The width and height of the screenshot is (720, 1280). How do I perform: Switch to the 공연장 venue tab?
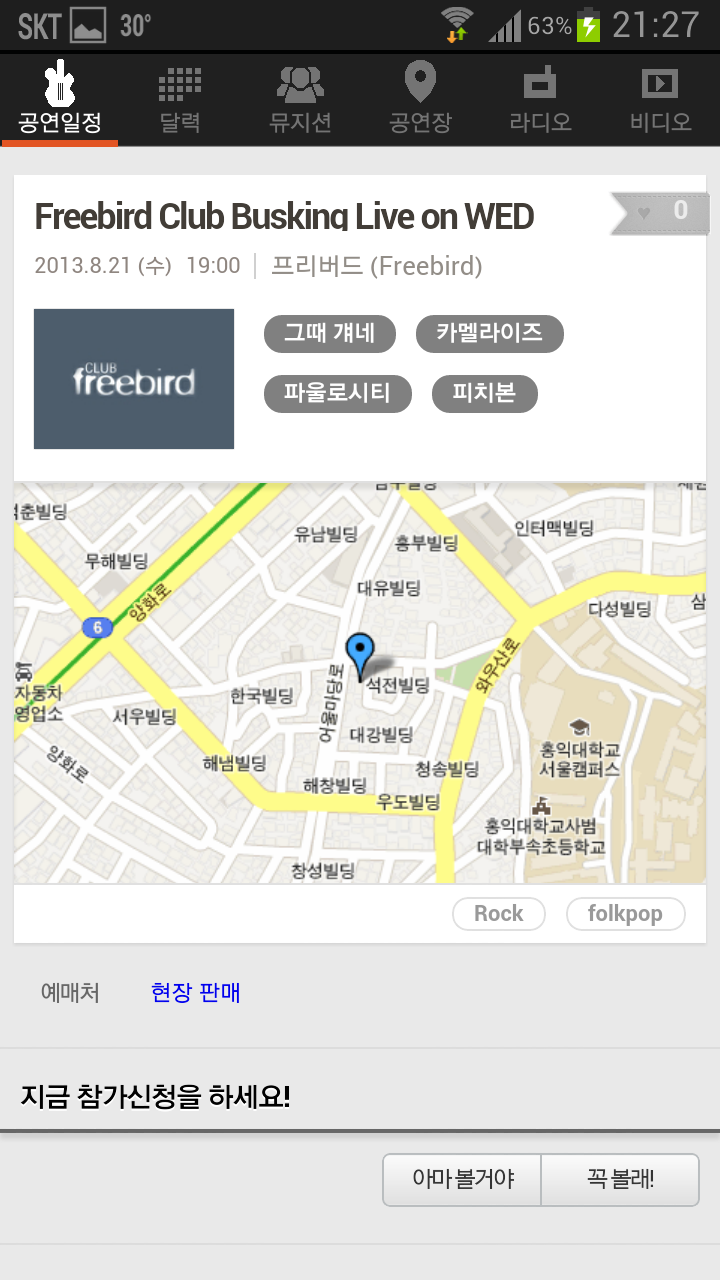[x=420, y=98]
